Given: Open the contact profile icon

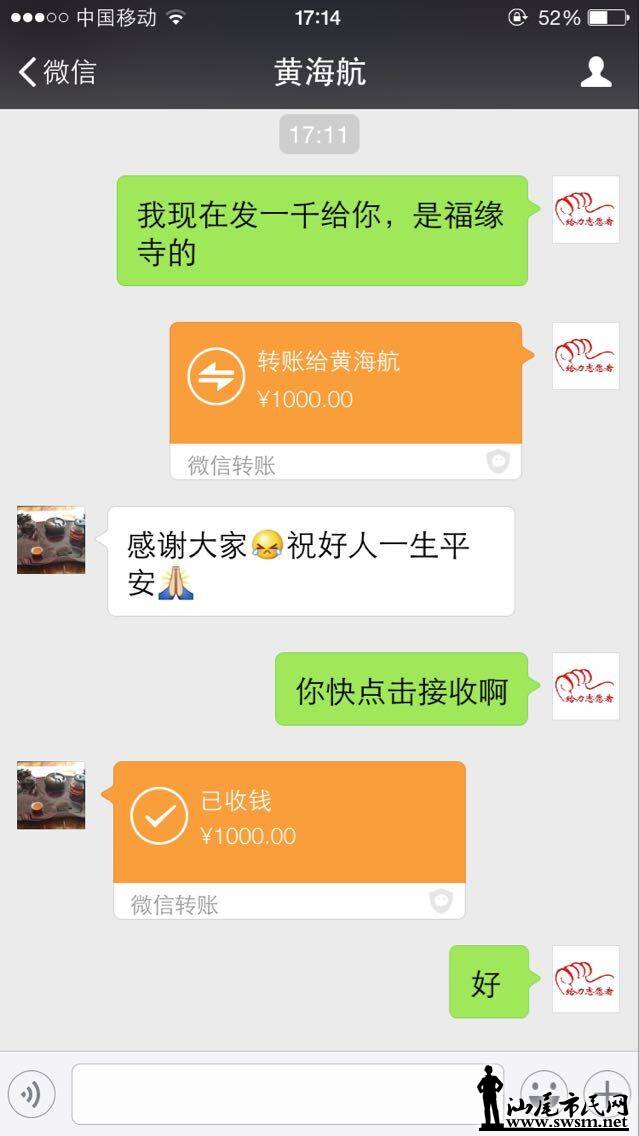Looking at the screenshot, I should [596, 72].
